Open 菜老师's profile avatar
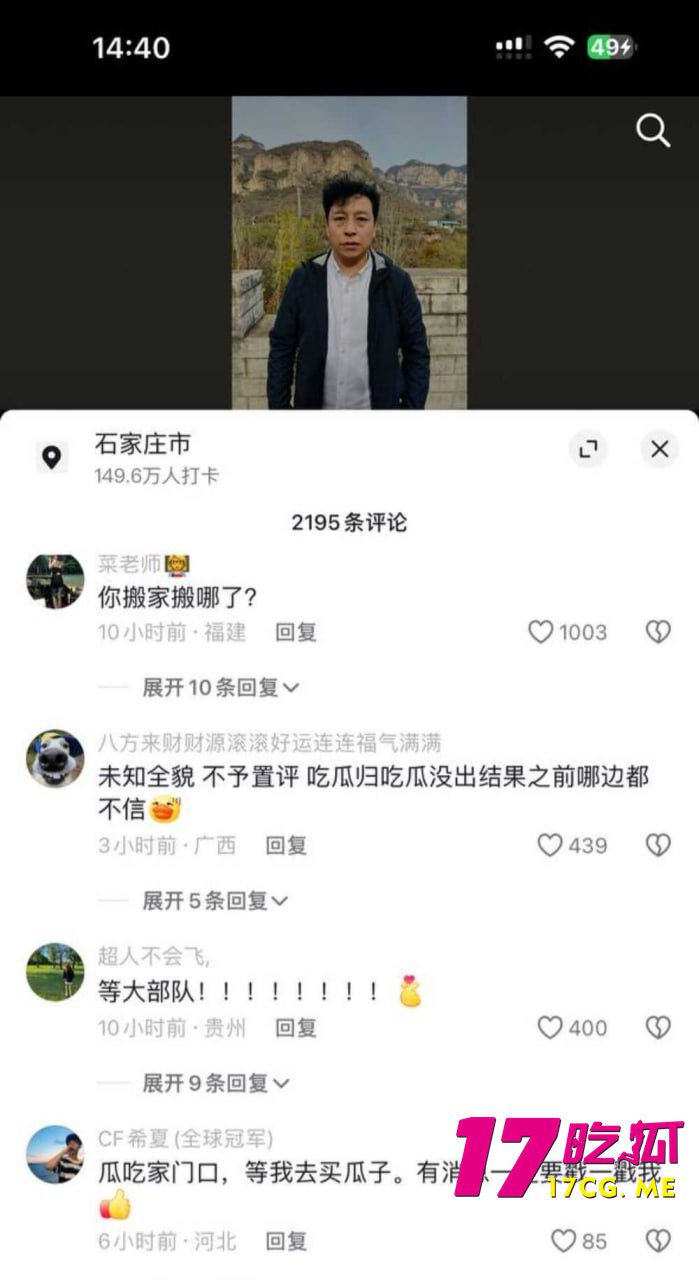 coord(55,580)
